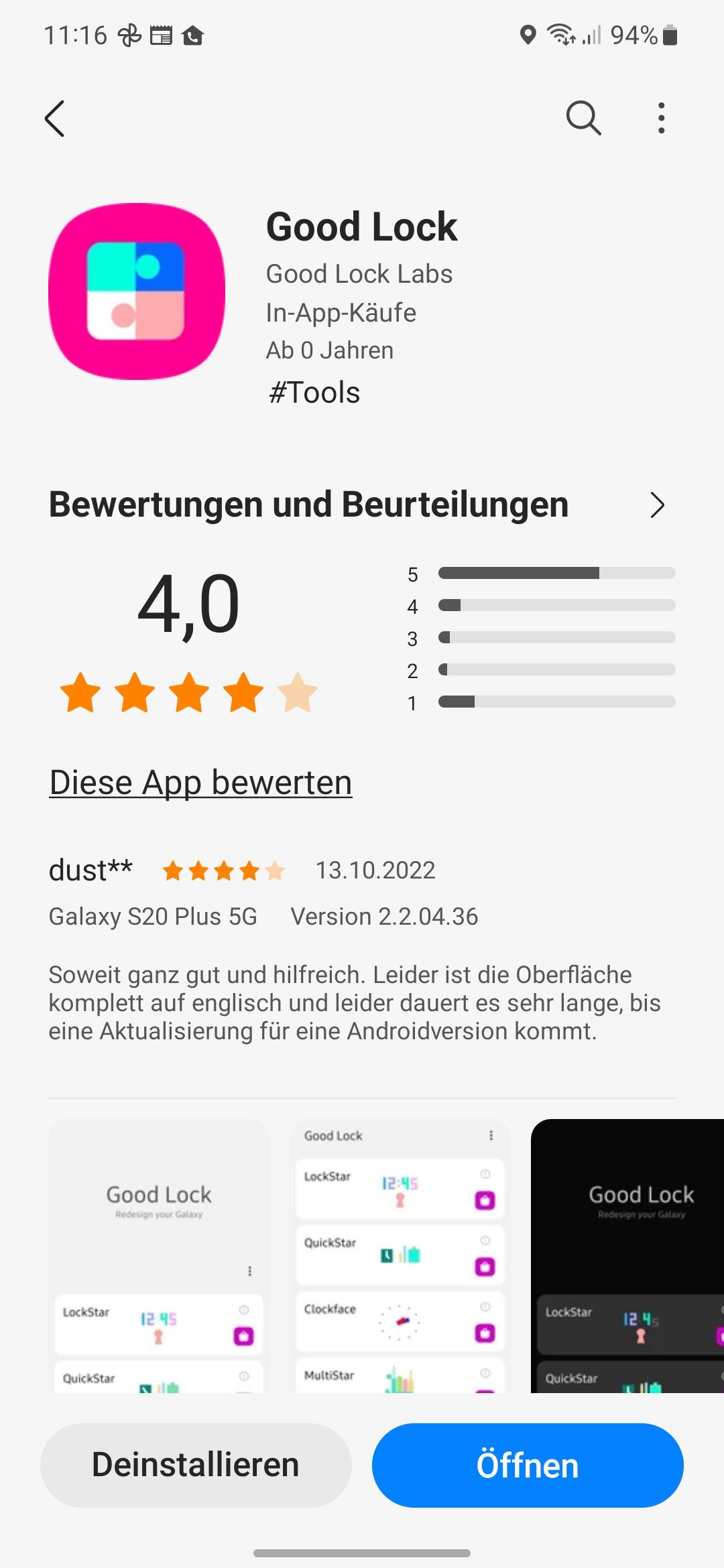Tap the 5-star rating distribution bar
Screen dimensions: 724x1568
pos(556,574)
